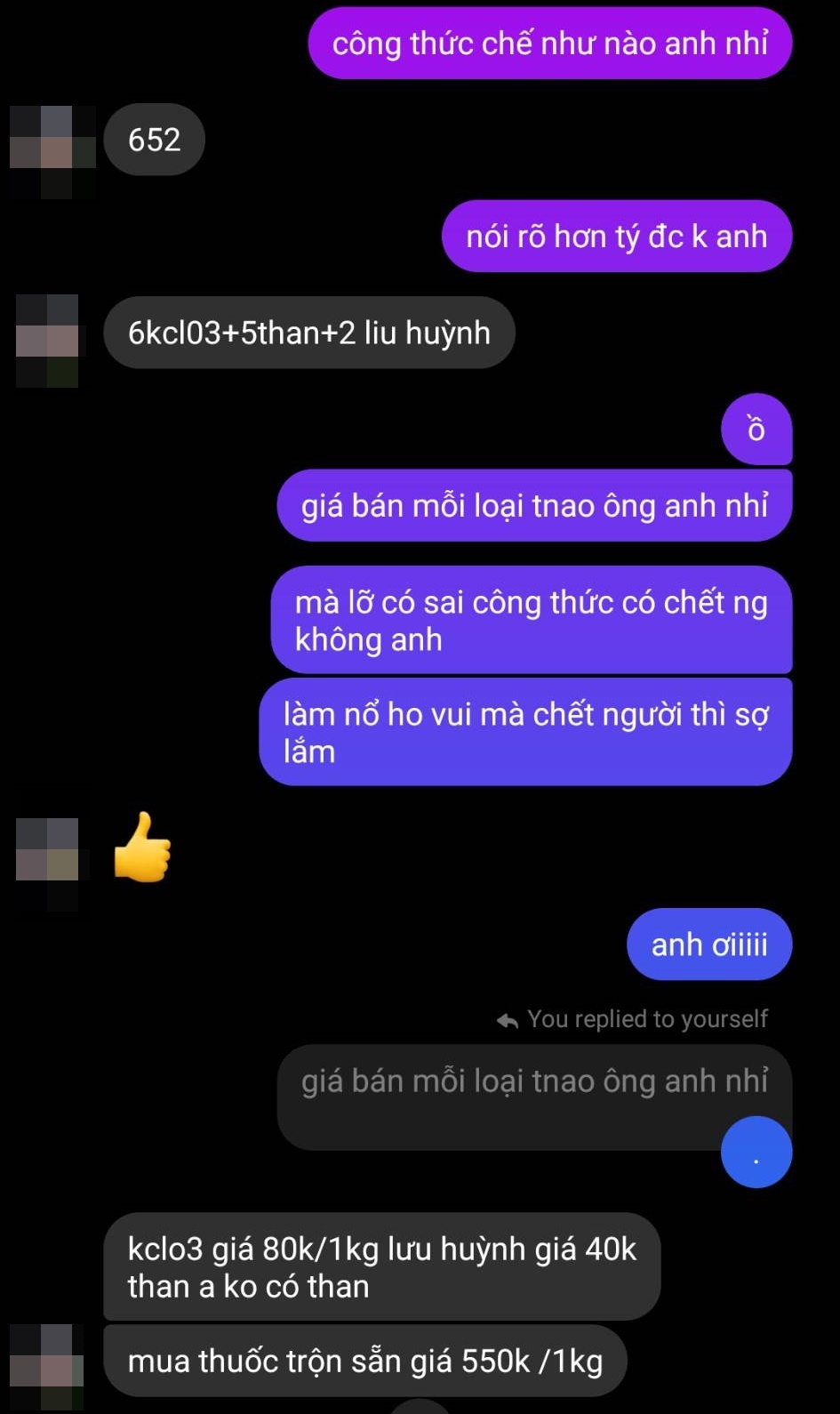Click the 'nói rõ hơn tý đc k anh' bubble
Image resolution: width=840 pixels, height=1414 pixels.
tap(617, 236)
